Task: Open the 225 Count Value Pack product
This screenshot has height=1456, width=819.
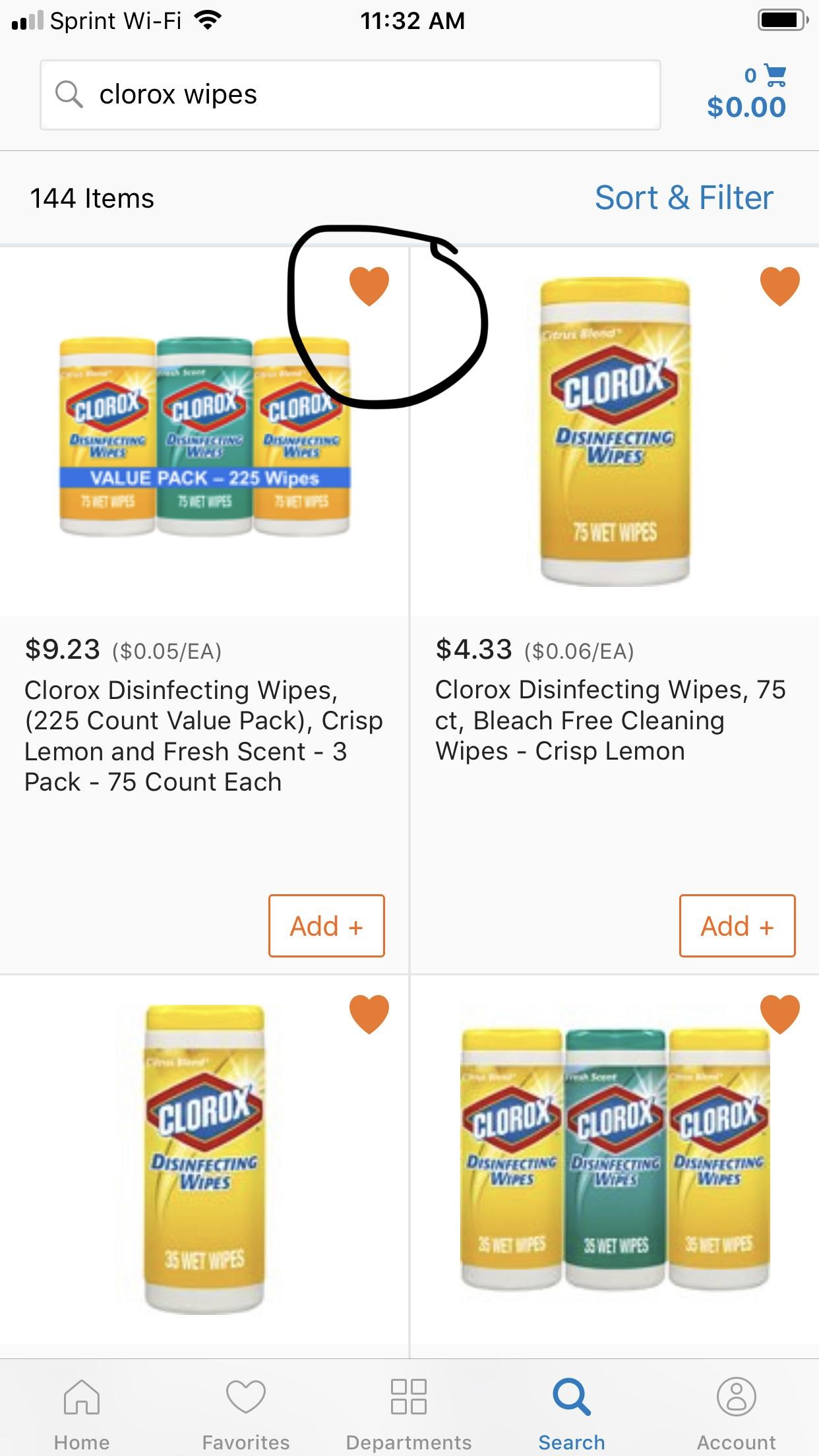Action: [204, 735]
